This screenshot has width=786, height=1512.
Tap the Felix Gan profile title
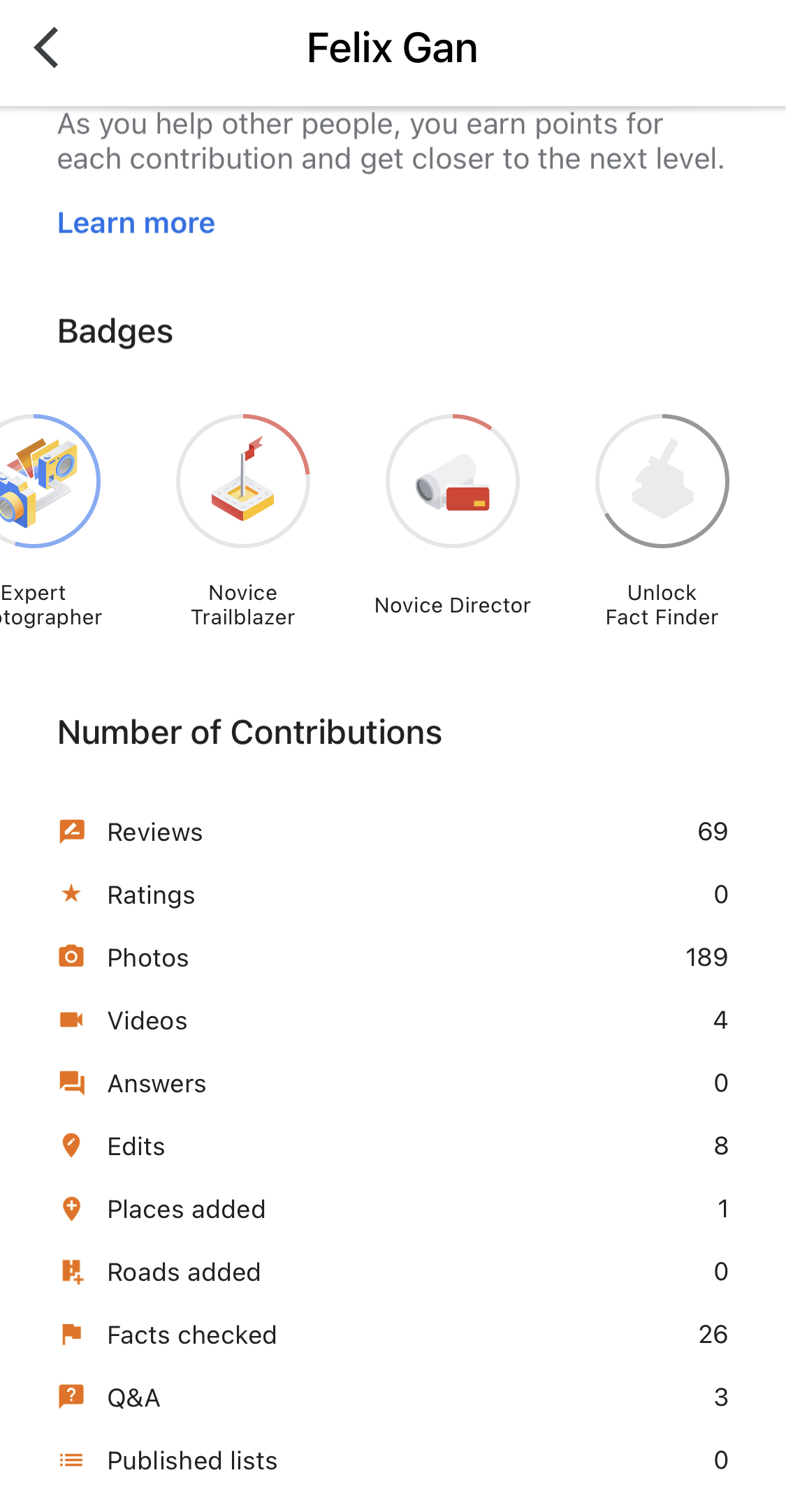click(393, 47)
